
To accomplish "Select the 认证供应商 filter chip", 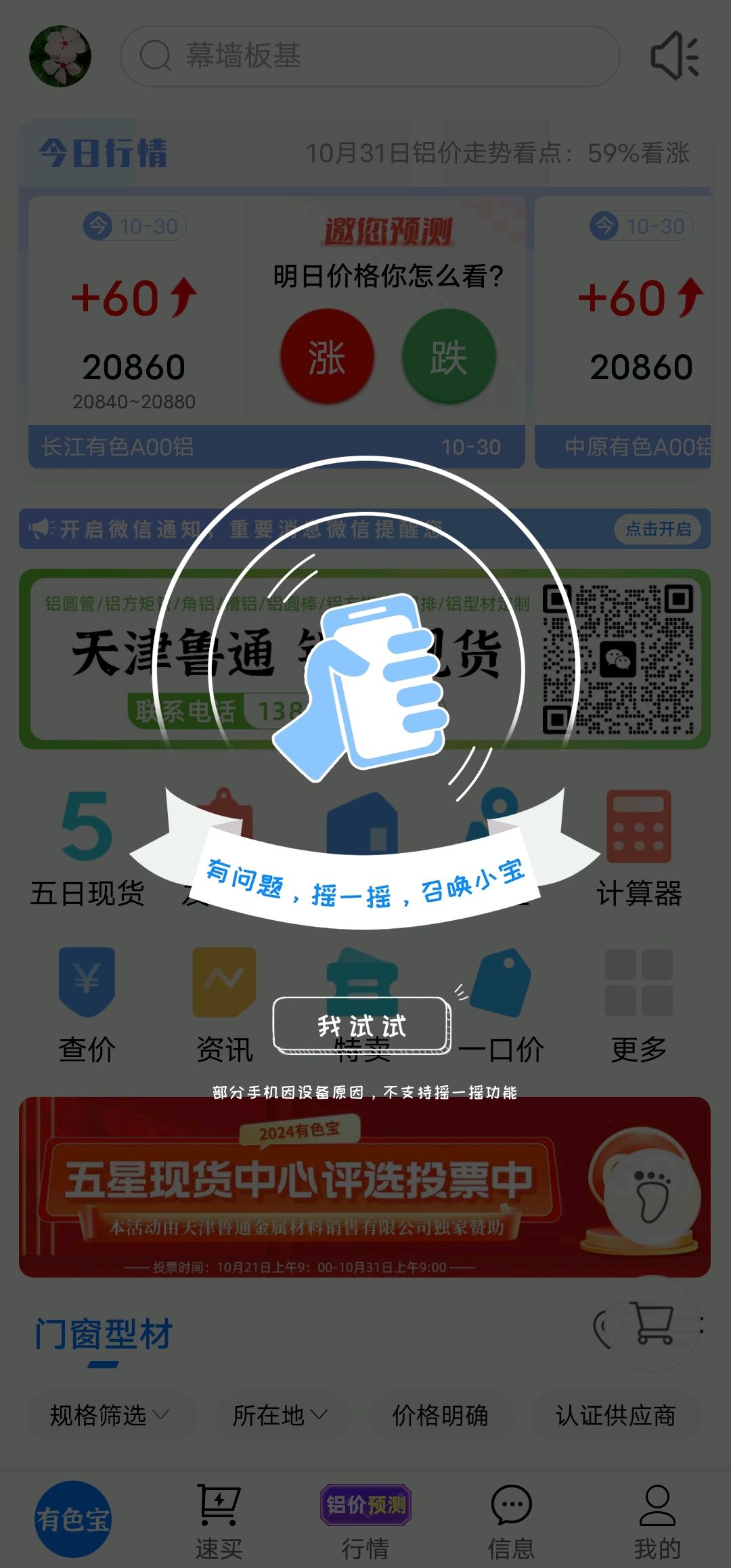I will pos(616,1415).
